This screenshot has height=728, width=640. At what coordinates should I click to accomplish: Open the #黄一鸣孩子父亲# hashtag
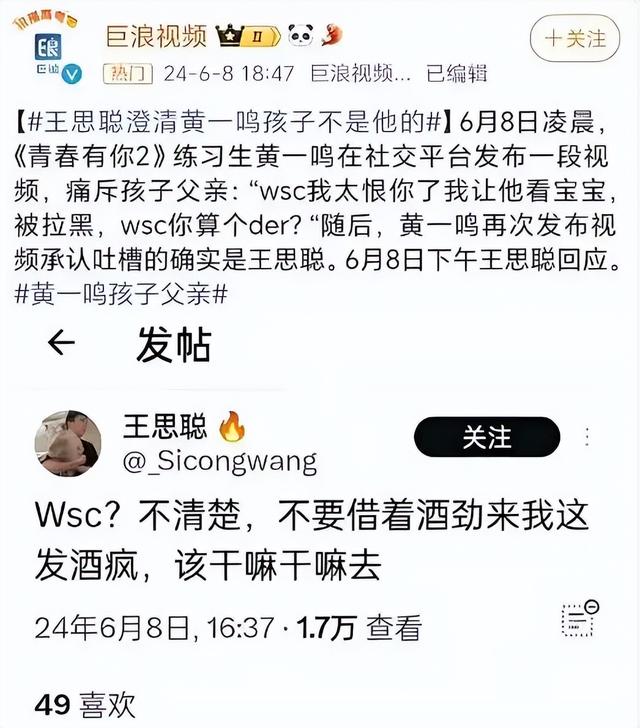[118, 294]
